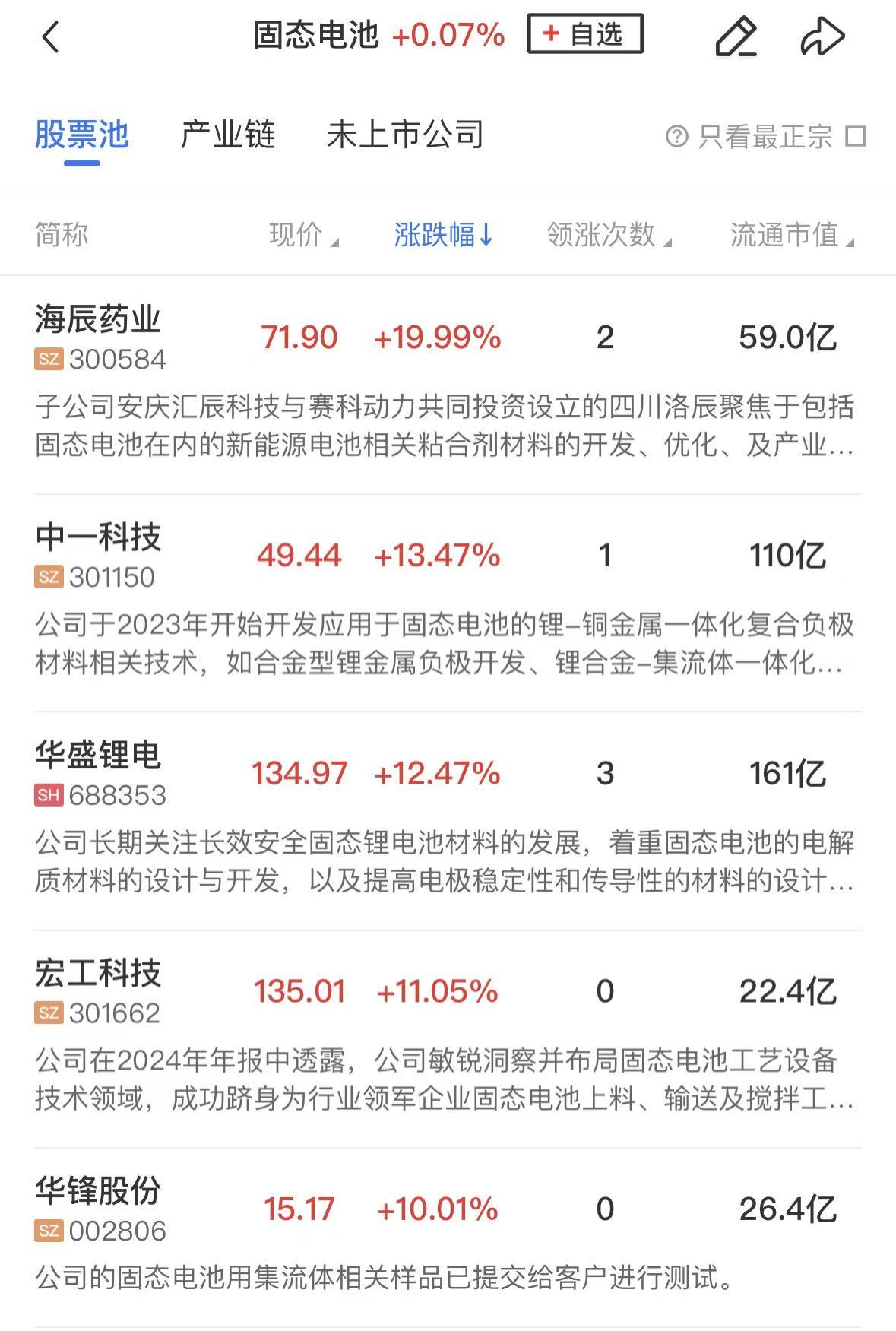
Task: Switch to the 产业链 tab
Action: [x=227, y=135]
